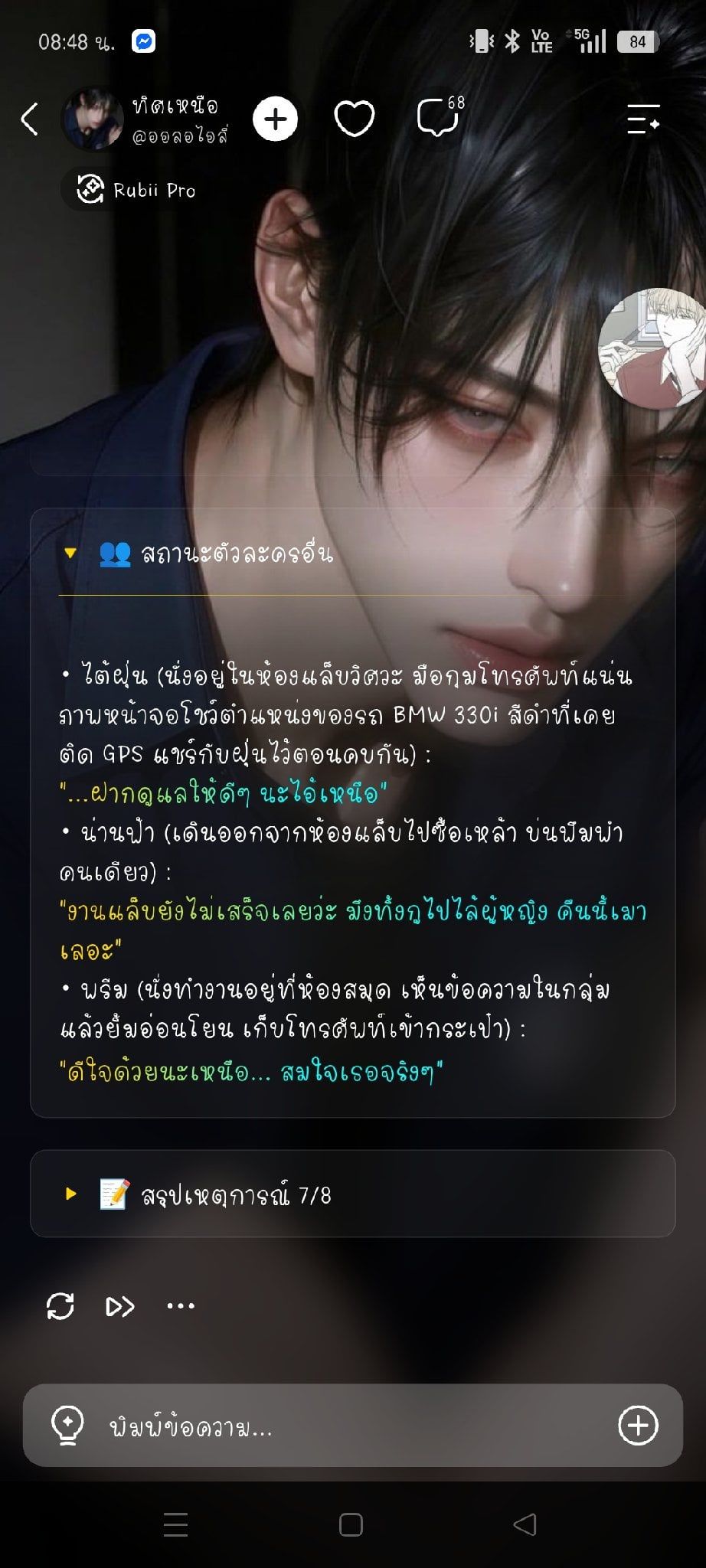Tap the continue fast-forward icon
Image resolution: width=706 pixels, height=1568 pixels.
tap(120, 1305)
